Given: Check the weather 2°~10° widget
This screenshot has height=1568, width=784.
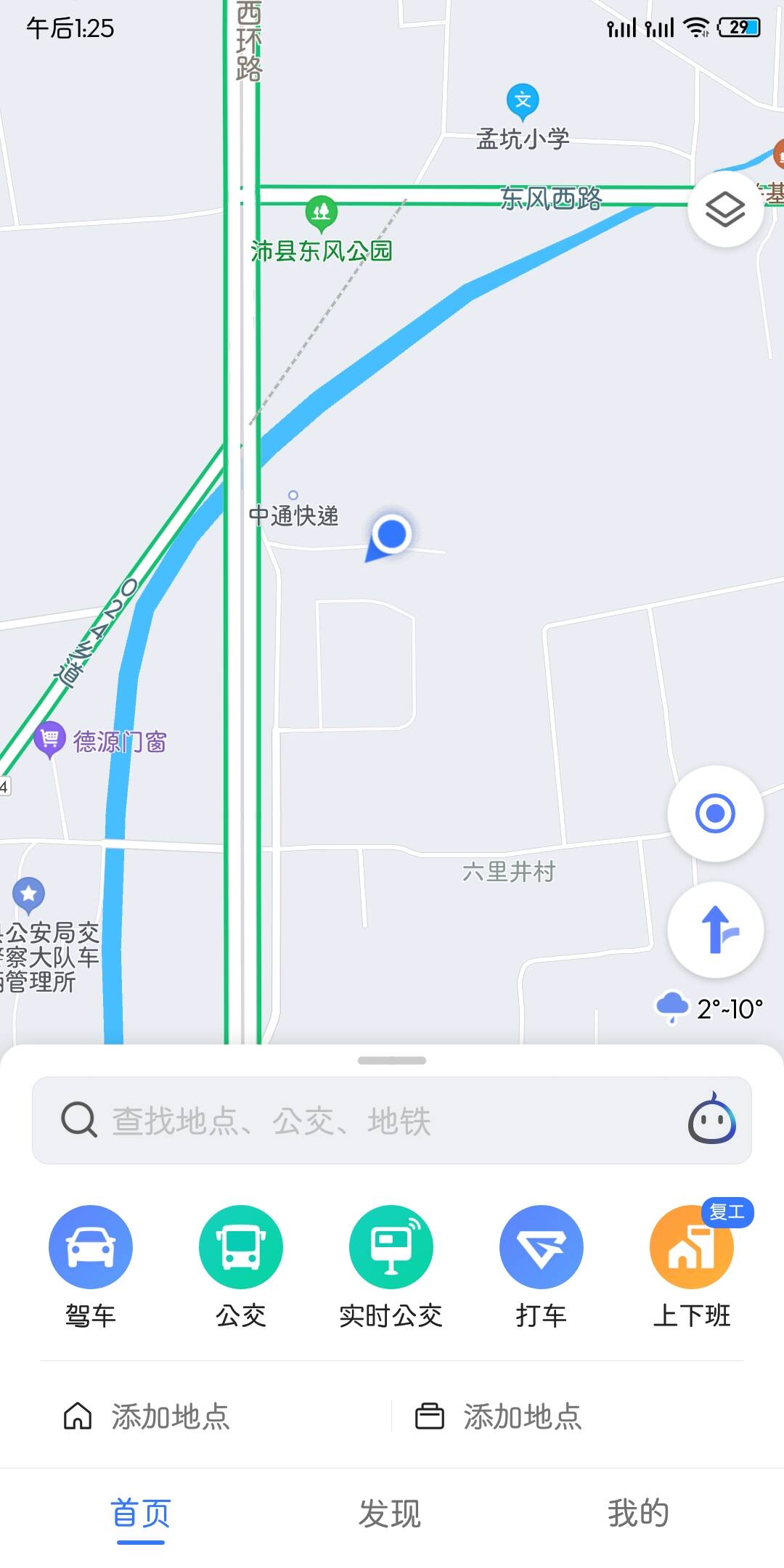Looking at the screenshot, I should coord(709,1008).
